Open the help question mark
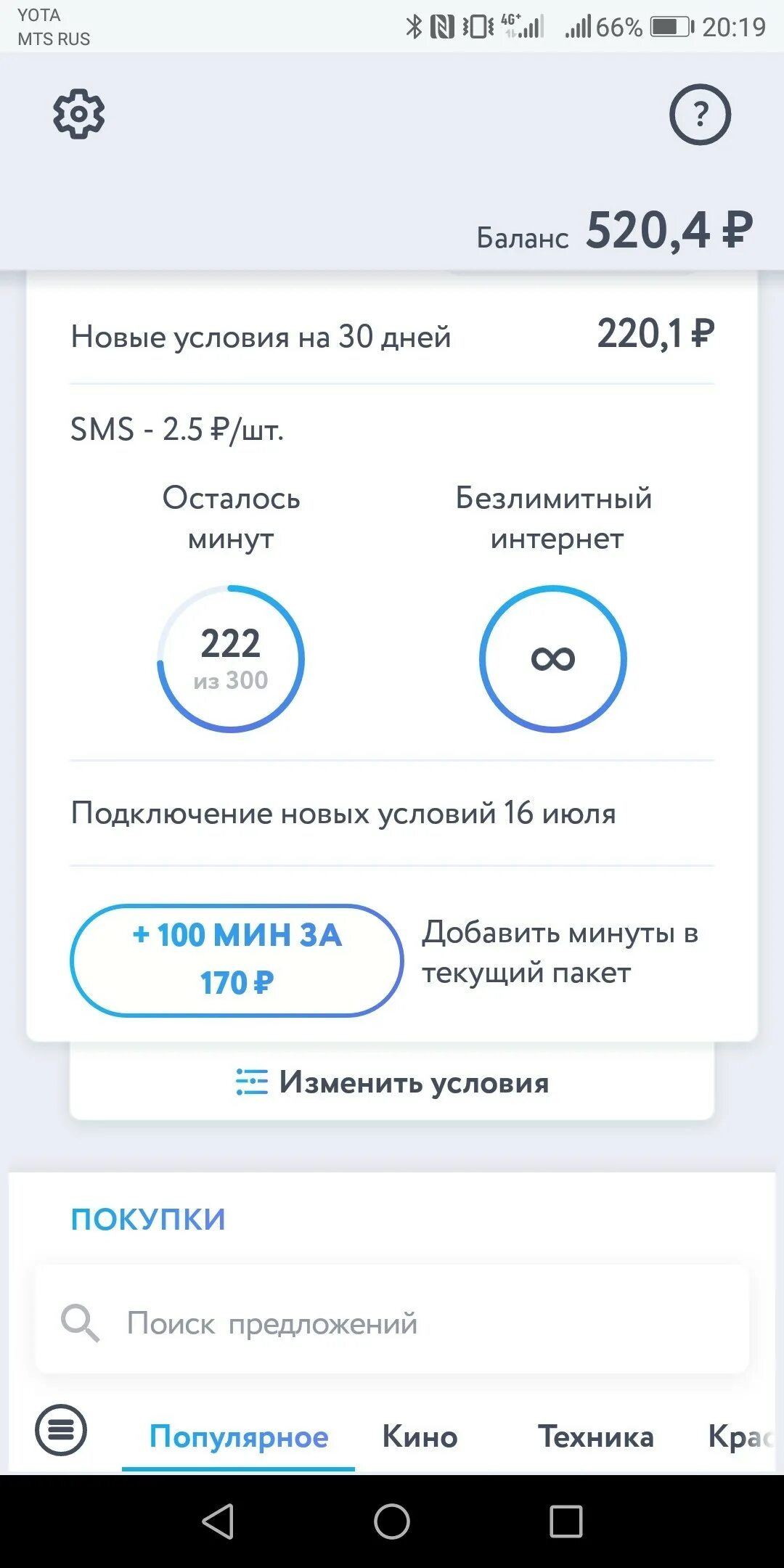This screenshot has width=784, height=1568. pyautogui.click(x=699, y=115)
